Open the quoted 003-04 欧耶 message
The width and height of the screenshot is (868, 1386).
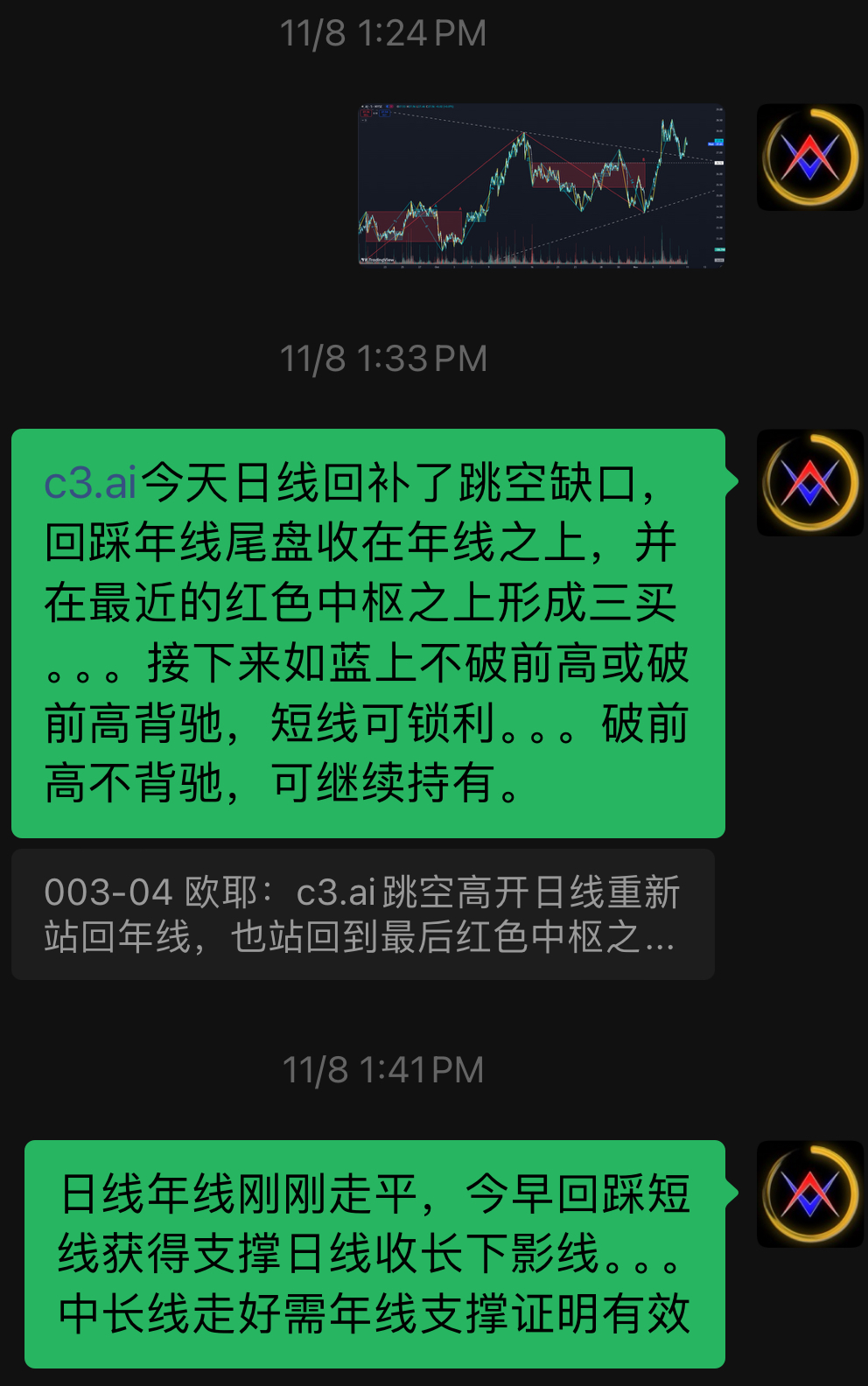point(362,914)
